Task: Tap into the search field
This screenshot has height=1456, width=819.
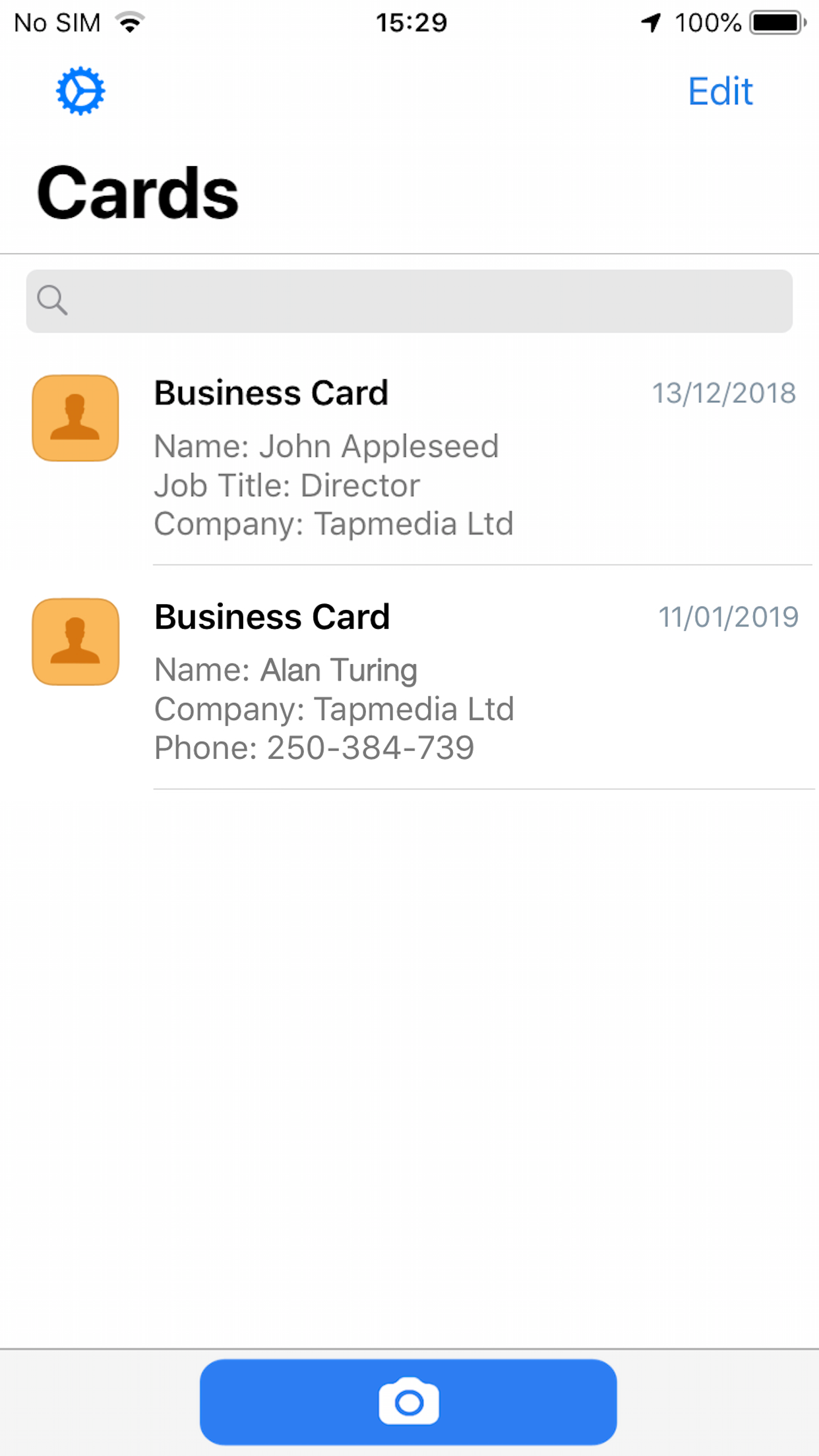Action: pyautogui.click(x=409, y=301)
